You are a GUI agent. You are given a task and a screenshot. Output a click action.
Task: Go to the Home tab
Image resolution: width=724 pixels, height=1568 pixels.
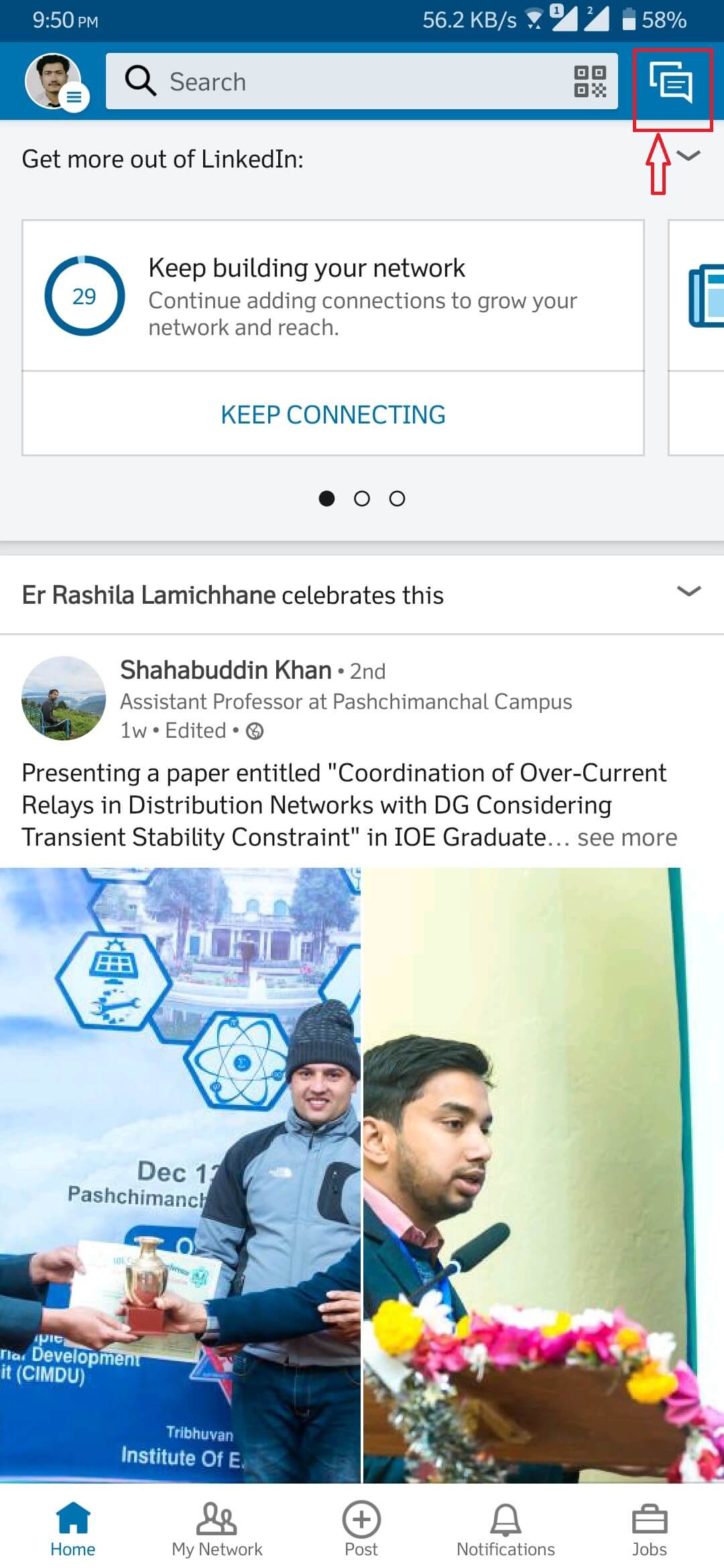pyautogui.click(x=72, y=1528)
